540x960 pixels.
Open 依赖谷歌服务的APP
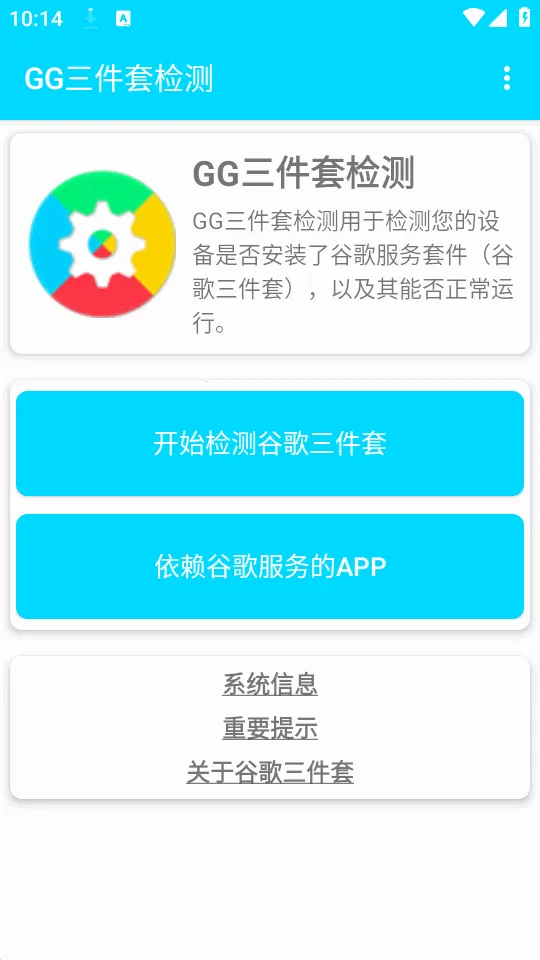(x=270, y=566)
